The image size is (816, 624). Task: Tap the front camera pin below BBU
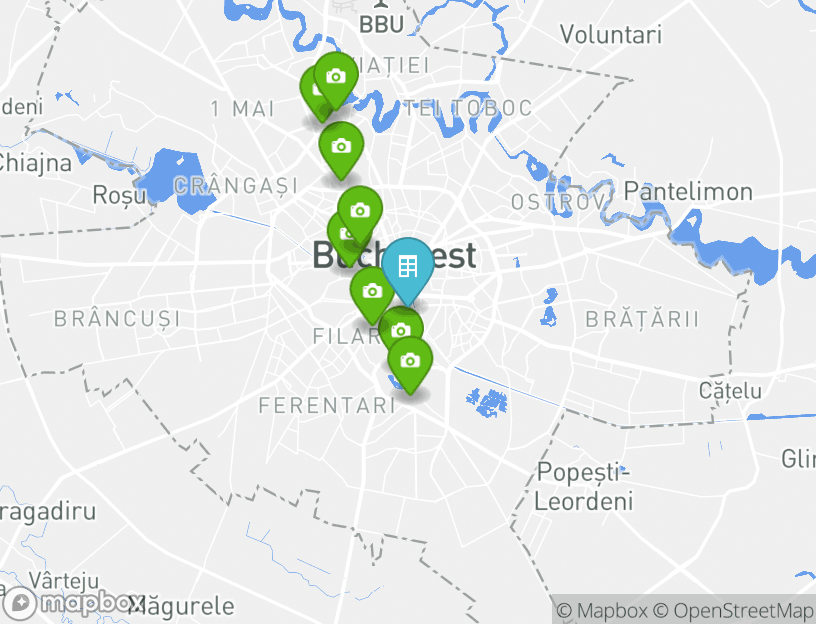(x=336, y=77)
